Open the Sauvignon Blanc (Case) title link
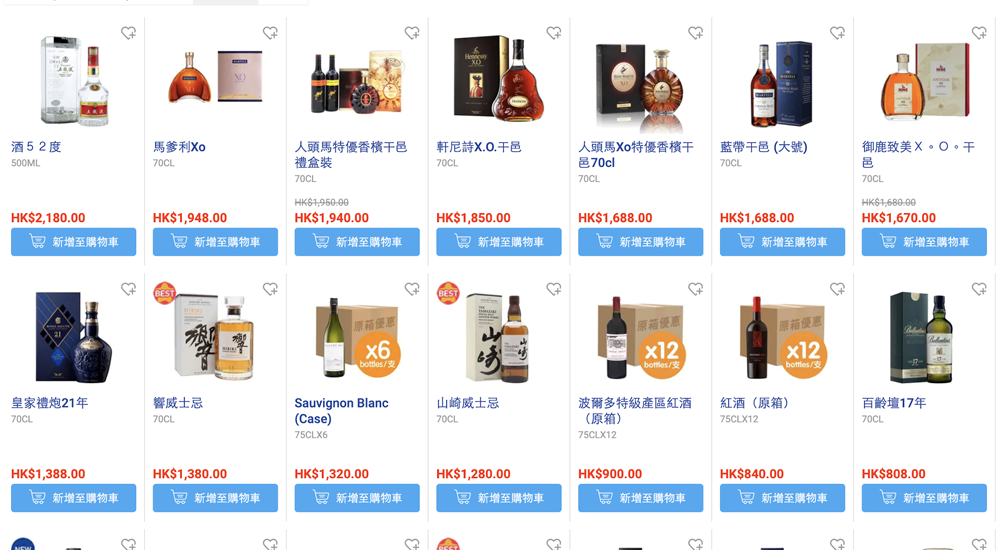This screenshot has width=1000, height=550. click(341, 410)
